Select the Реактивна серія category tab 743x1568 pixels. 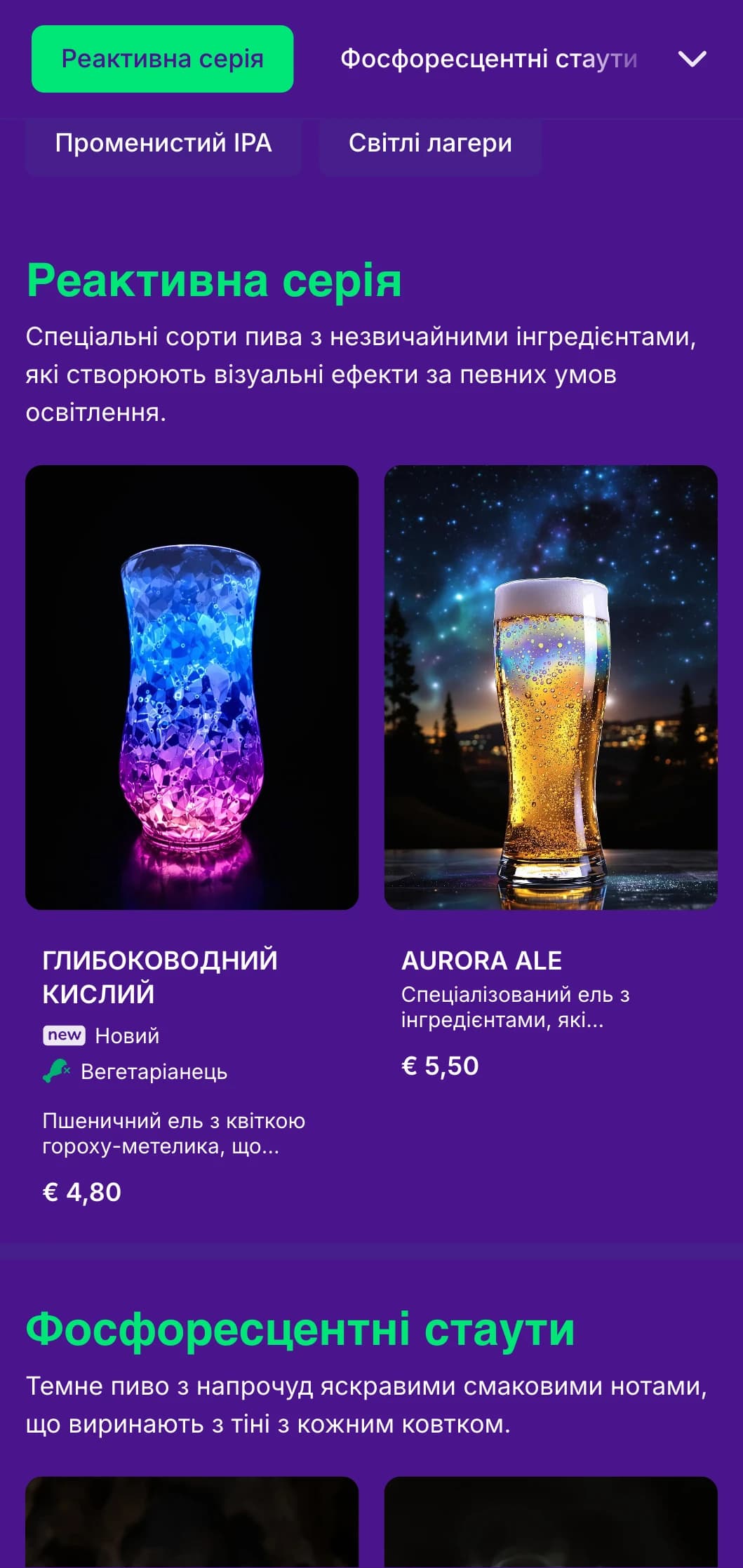click(162, 59)
